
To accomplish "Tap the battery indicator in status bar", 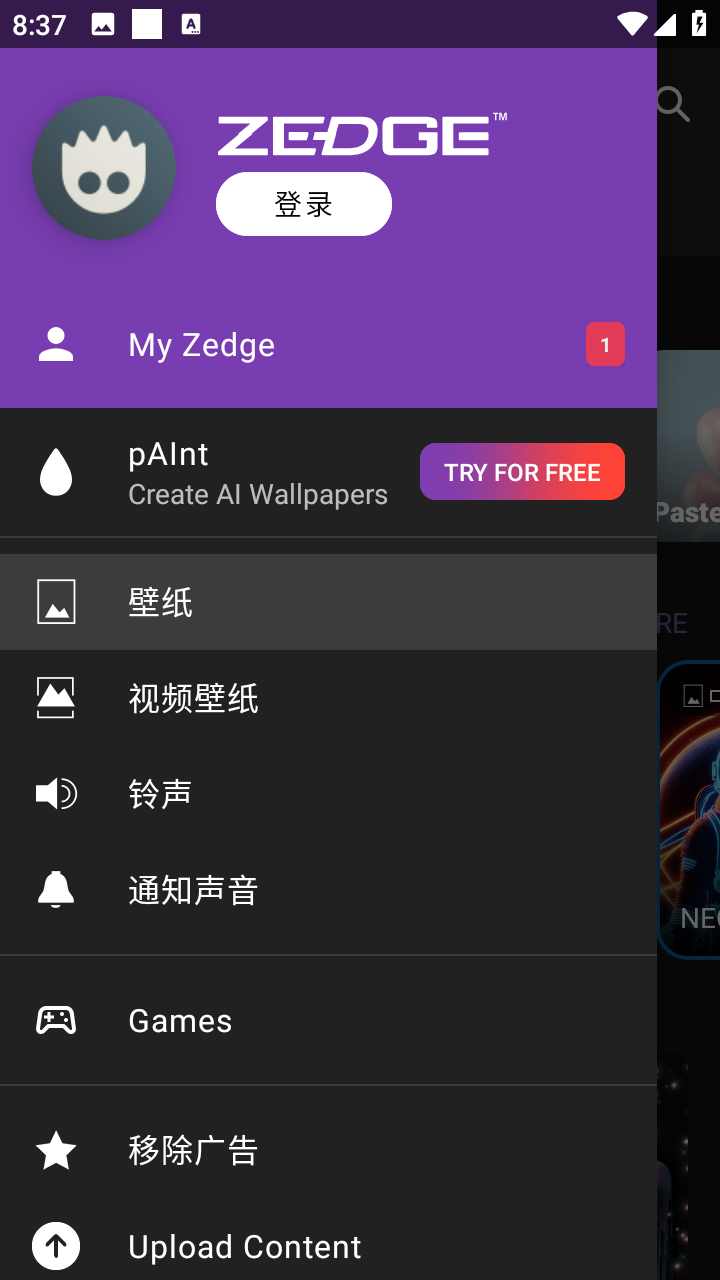I will [x=697, y=25].
